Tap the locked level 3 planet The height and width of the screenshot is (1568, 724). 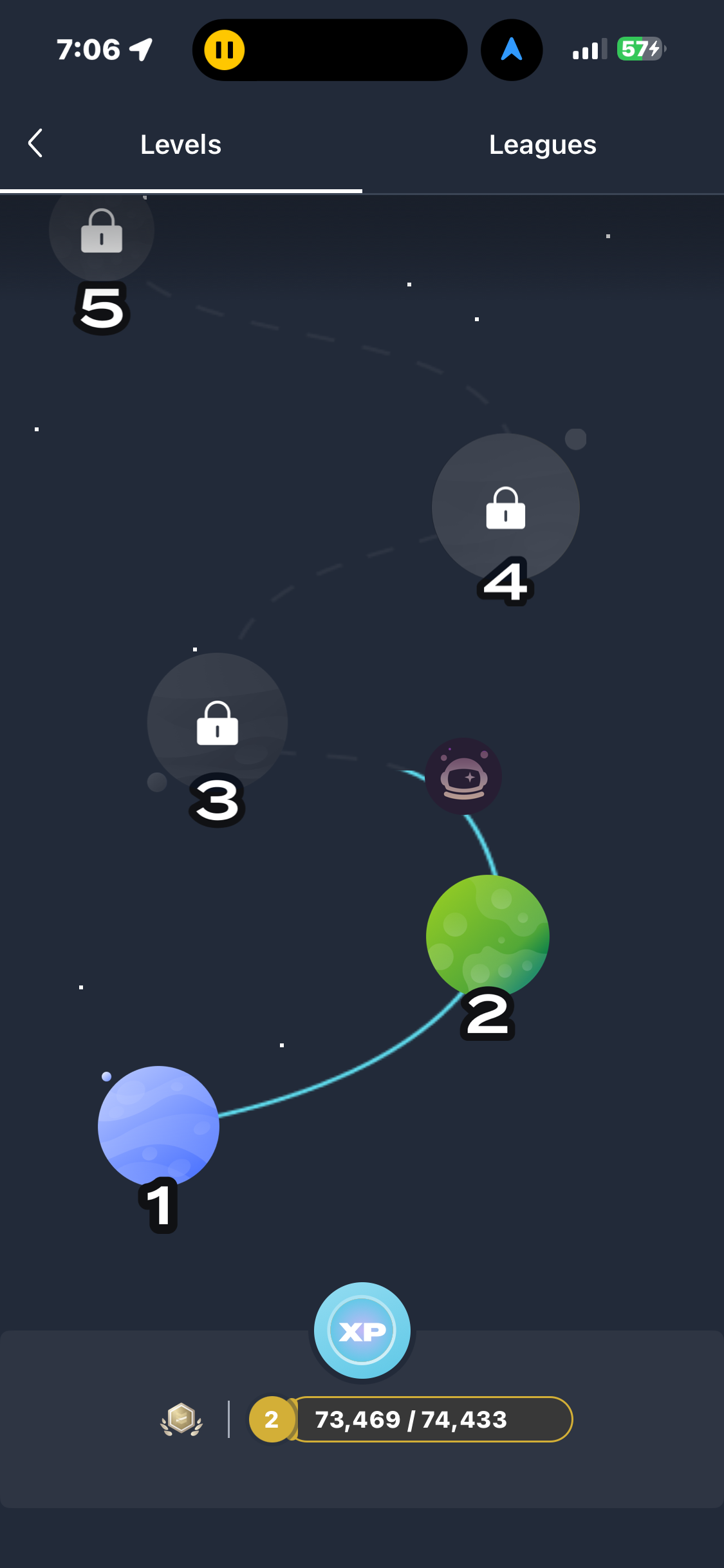click(x=218, y=723)
